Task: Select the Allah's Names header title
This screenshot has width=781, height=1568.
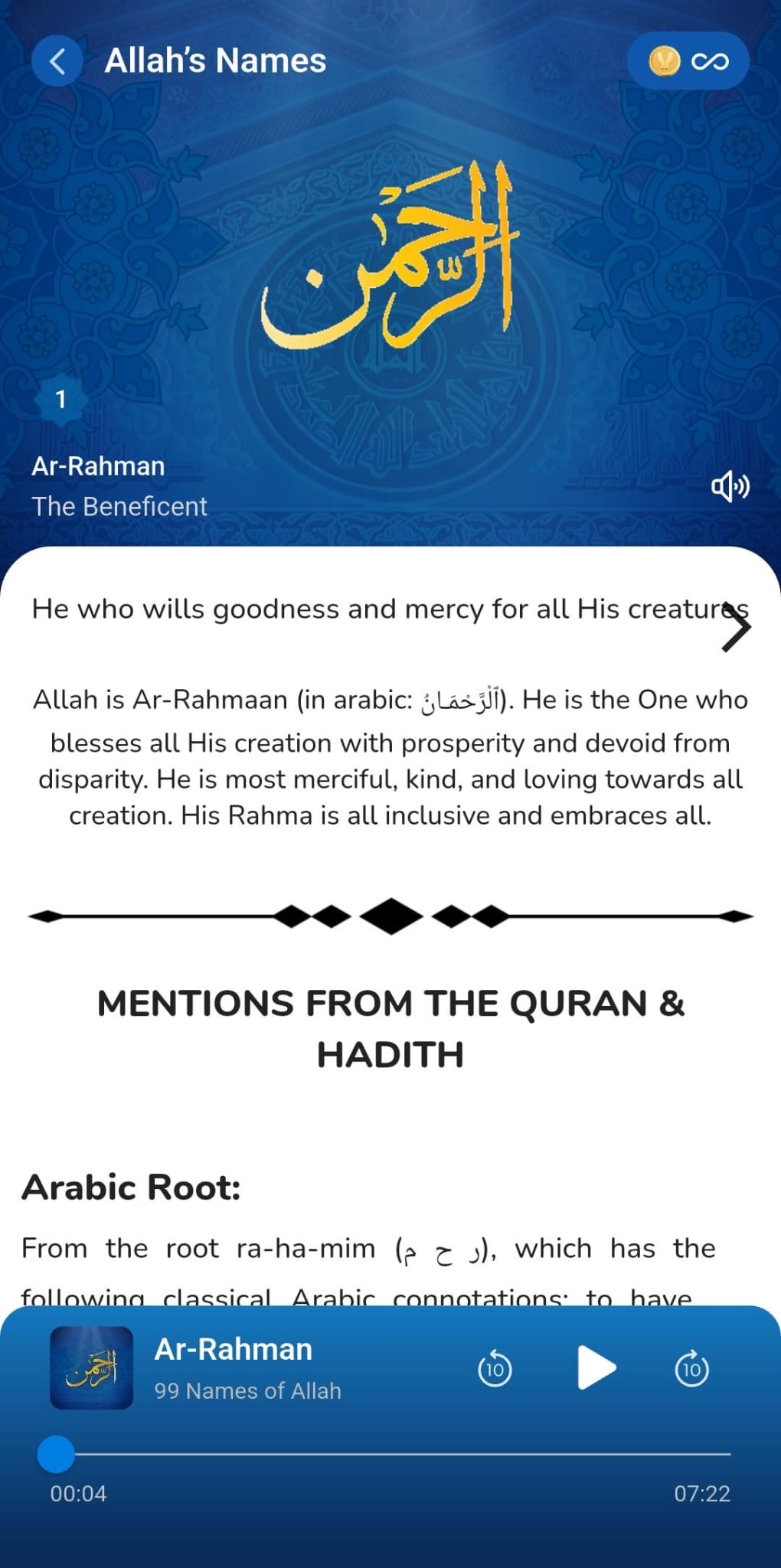Action: pyautogui.click(x=216, y=60)
